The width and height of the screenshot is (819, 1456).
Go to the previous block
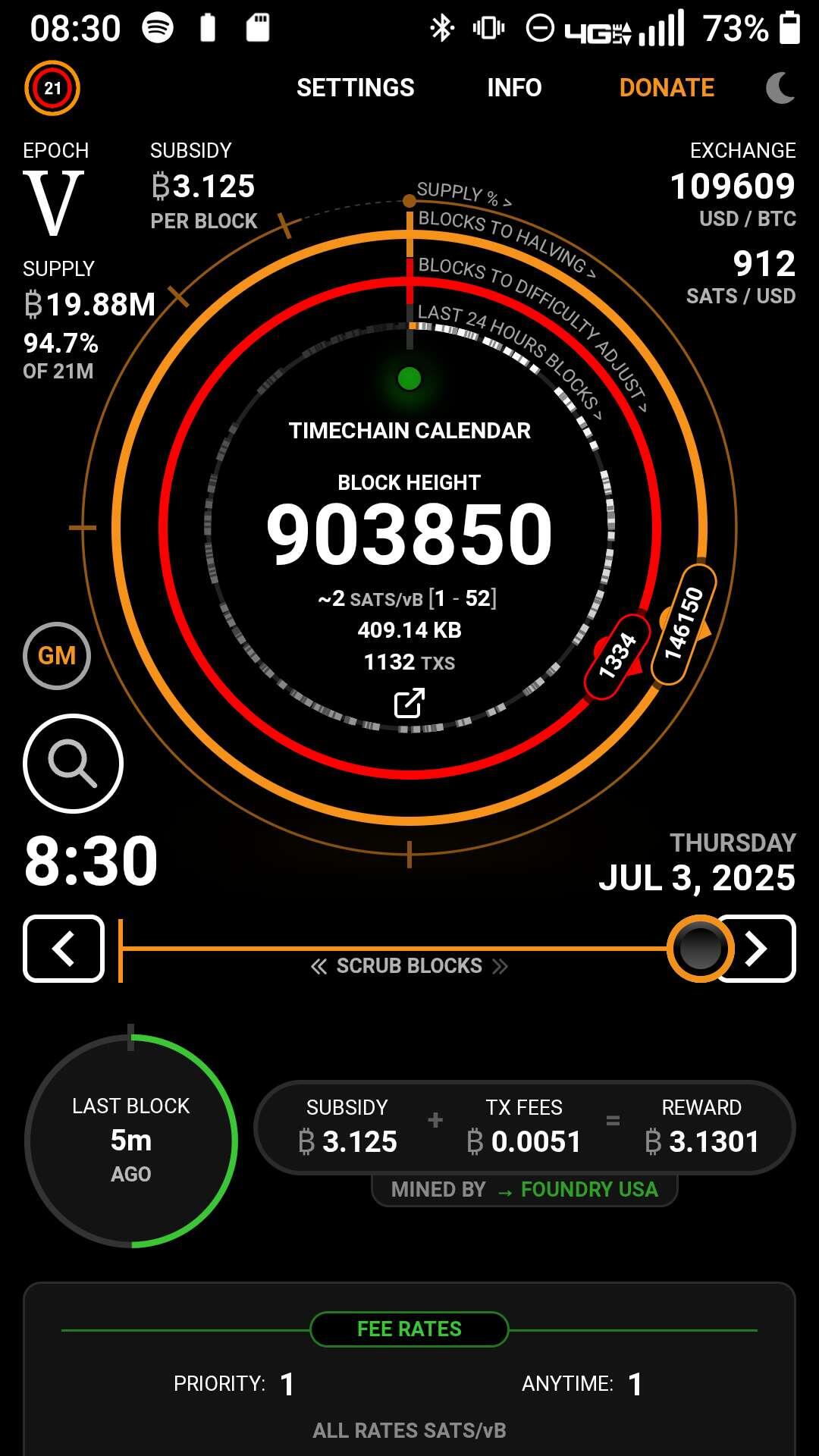point(64,949)
